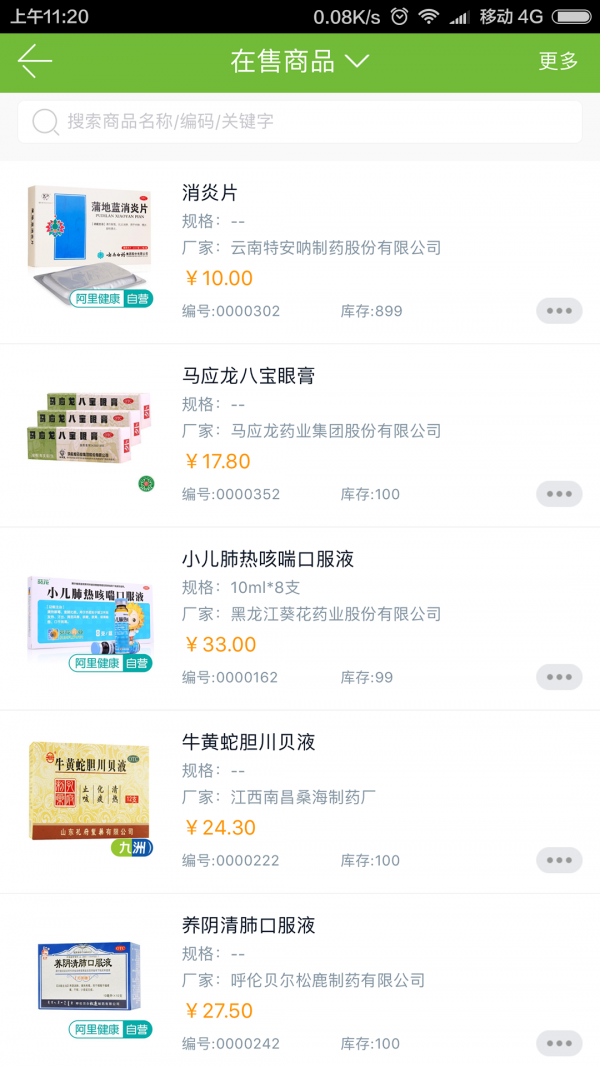Expand the 在售商品 dropdown

pyautogui.click(x=299, y=61)
